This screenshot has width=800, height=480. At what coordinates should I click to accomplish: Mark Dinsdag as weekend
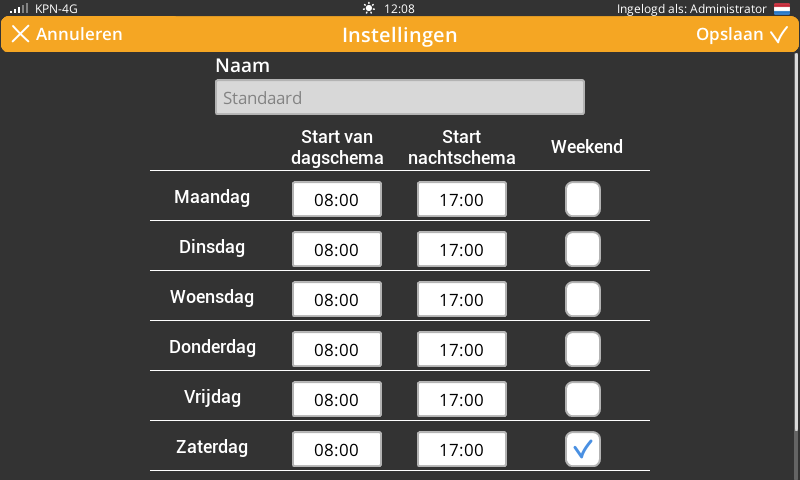click(583, 249)
